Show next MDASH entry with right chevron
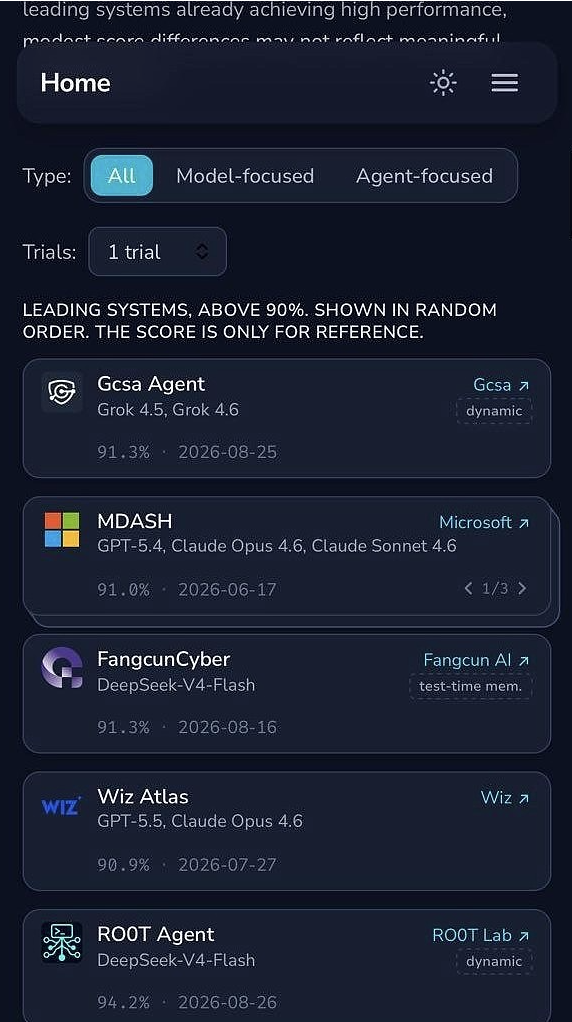The width and height of the screenshot is (572, 1022). pyautogui.click(x=522, y=589)
